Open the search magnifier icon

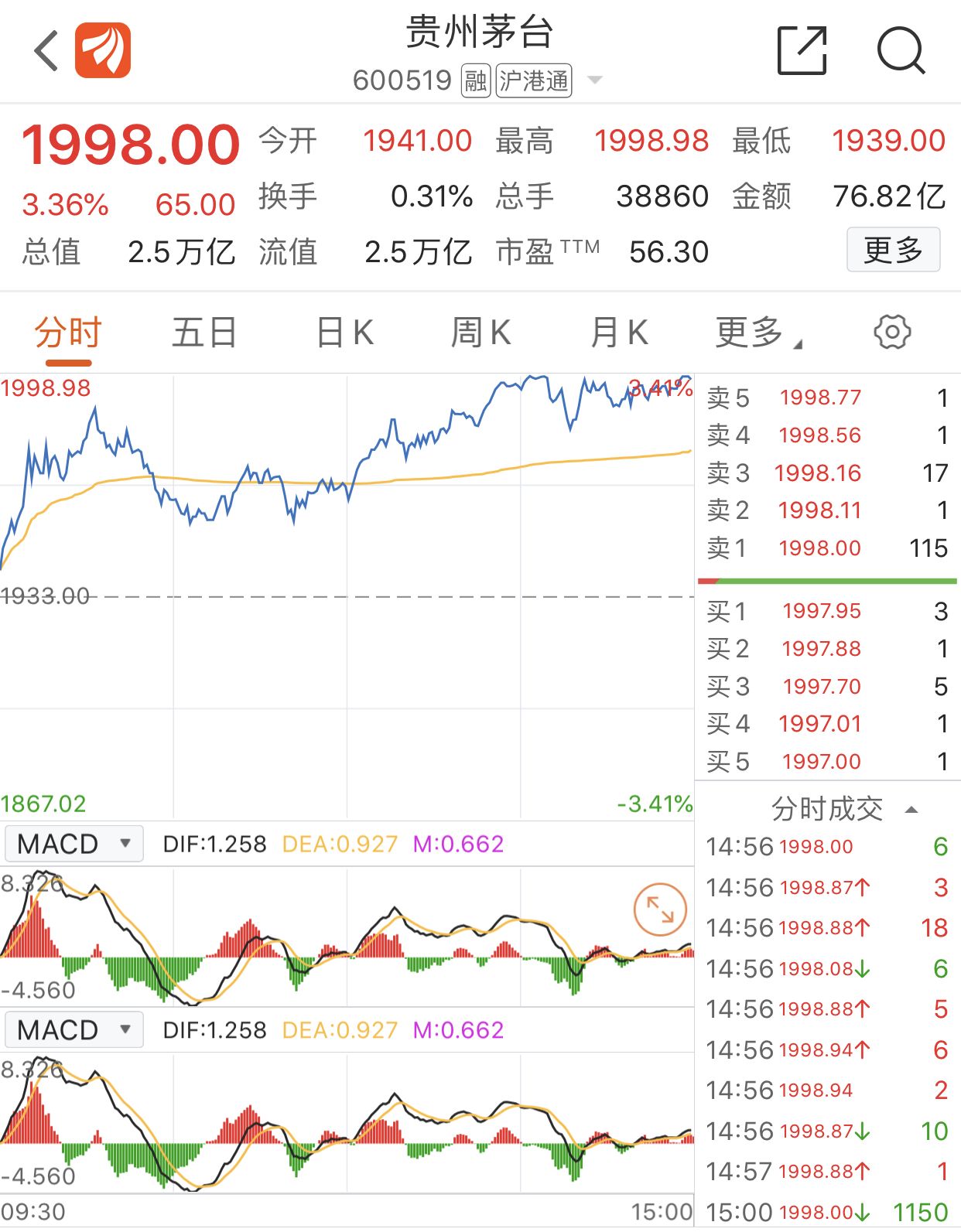902,52
